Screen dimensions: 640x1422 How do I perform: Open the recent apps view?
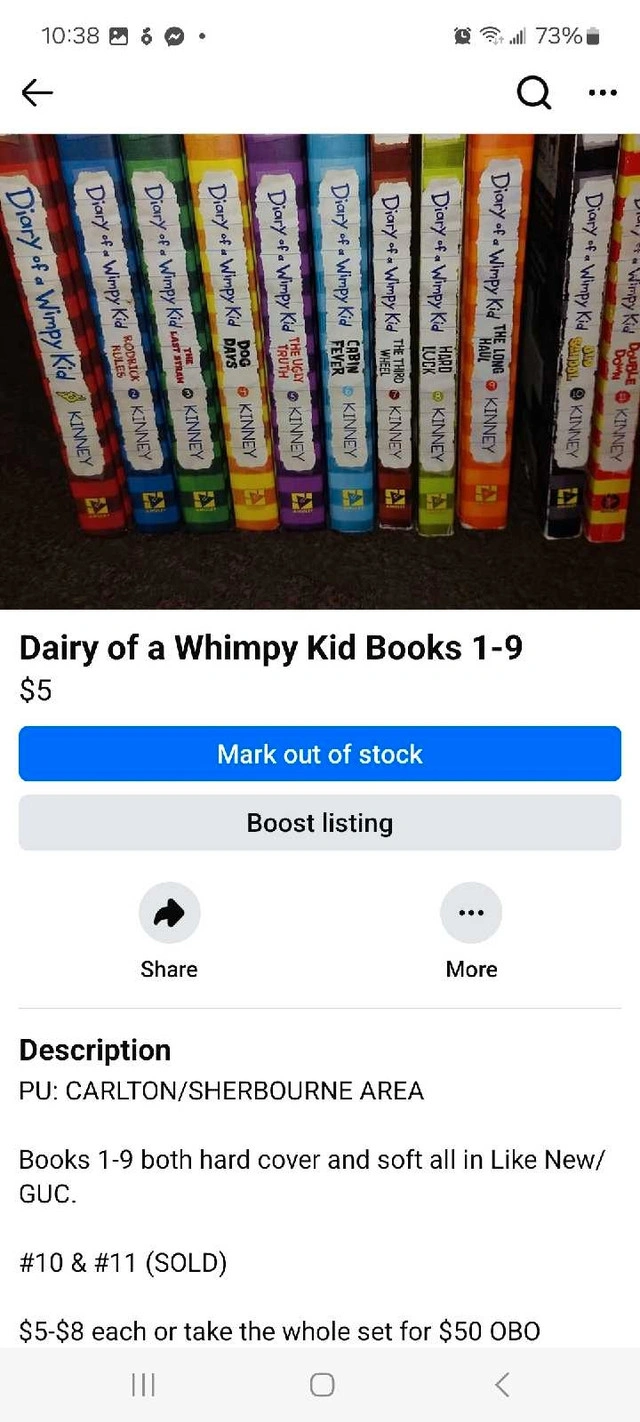[x=143, y=1384]
